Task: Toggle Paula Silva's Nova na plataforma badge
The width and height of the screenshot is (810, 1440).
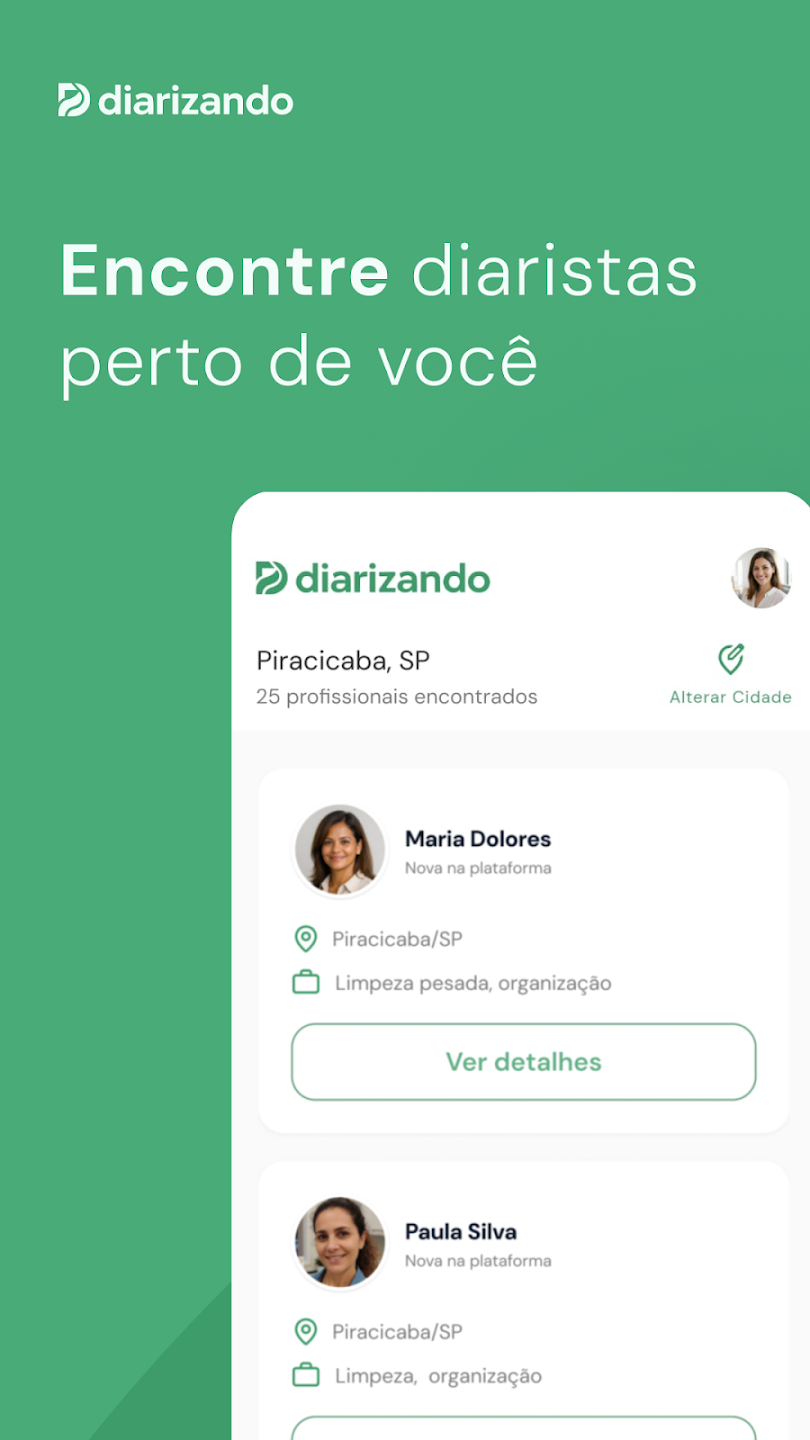Action: (477, 1260)
